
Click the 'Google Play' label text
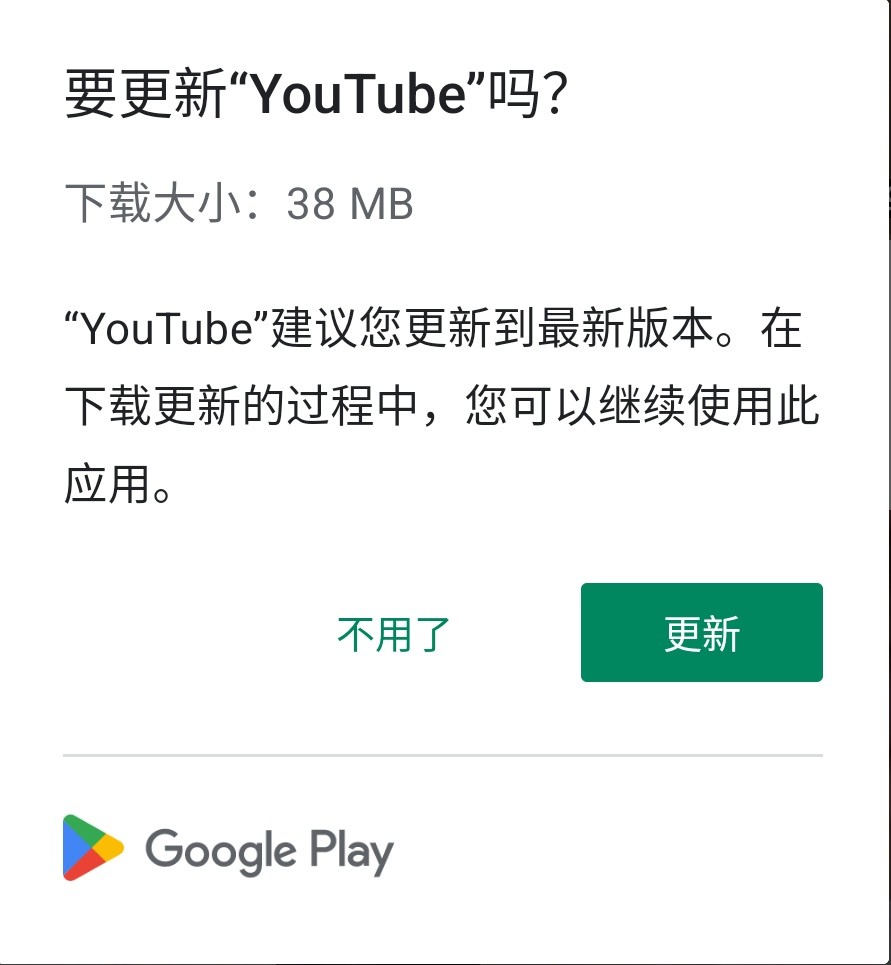268,850
